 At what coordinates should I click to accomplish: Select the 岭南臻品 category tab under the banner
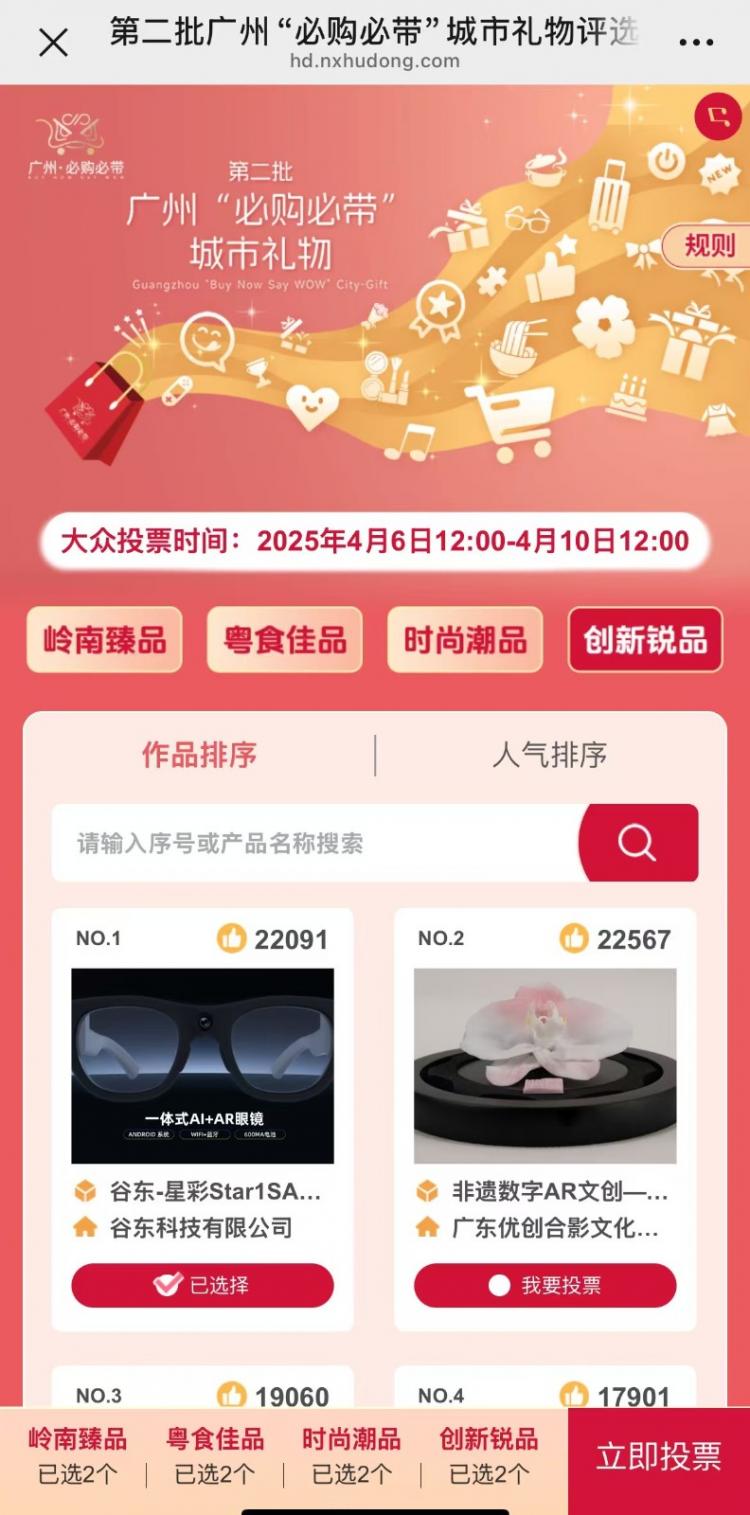click(105, 640)
